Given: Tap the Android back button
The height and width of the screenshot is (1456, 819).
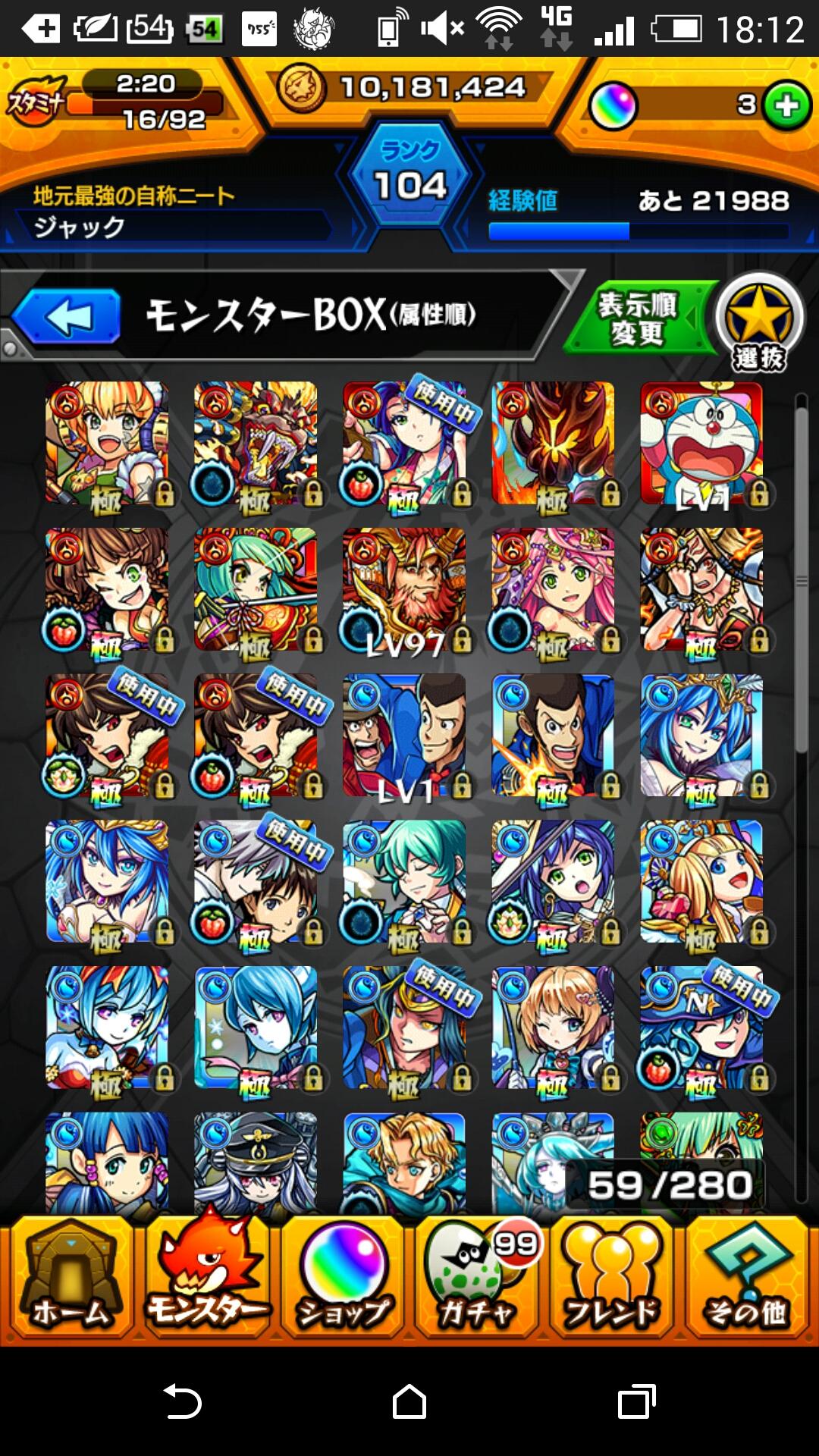Looking at the screenshot, I should tap(182, 1401).
